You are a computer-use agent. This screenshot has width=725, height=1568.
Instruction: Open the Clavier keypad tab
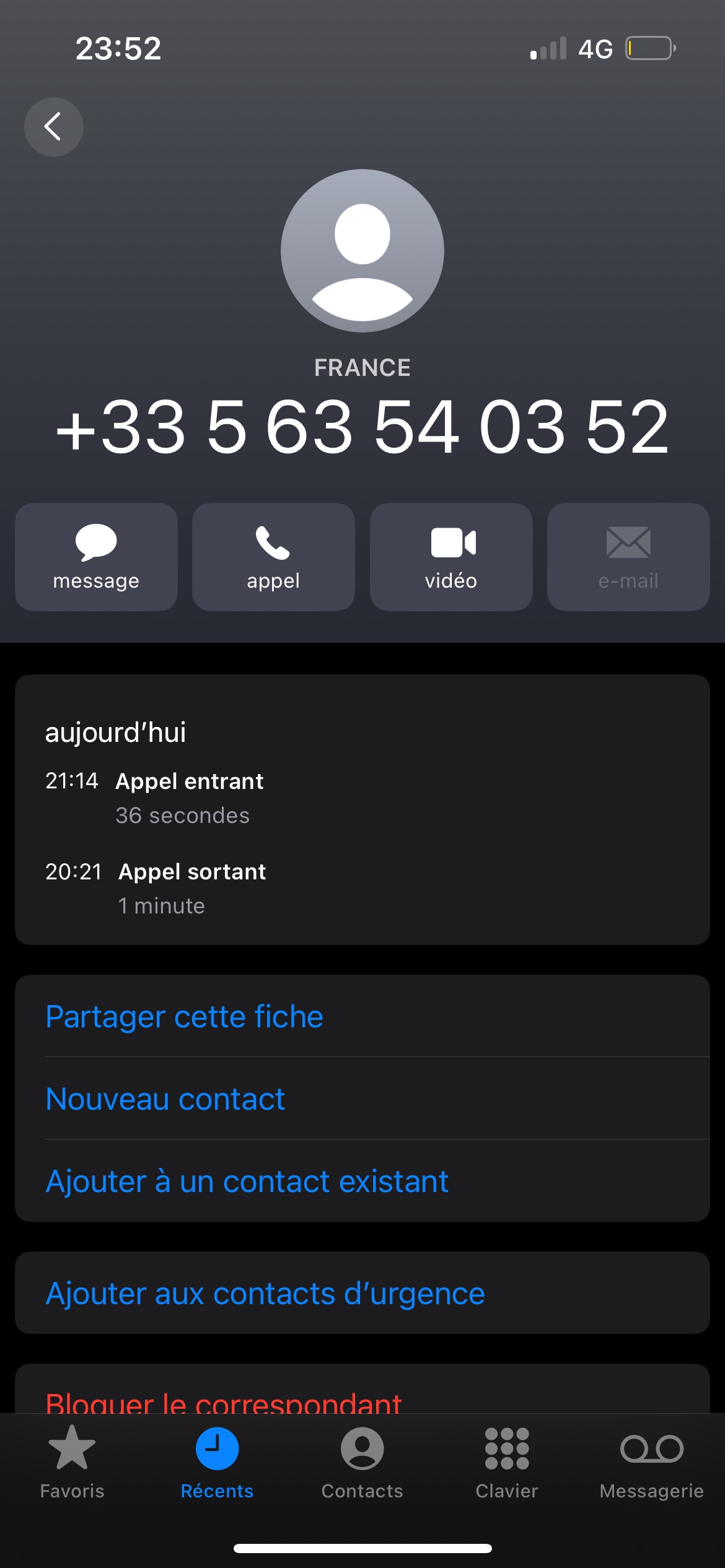pyautogui.click(x=507, y=1461)
